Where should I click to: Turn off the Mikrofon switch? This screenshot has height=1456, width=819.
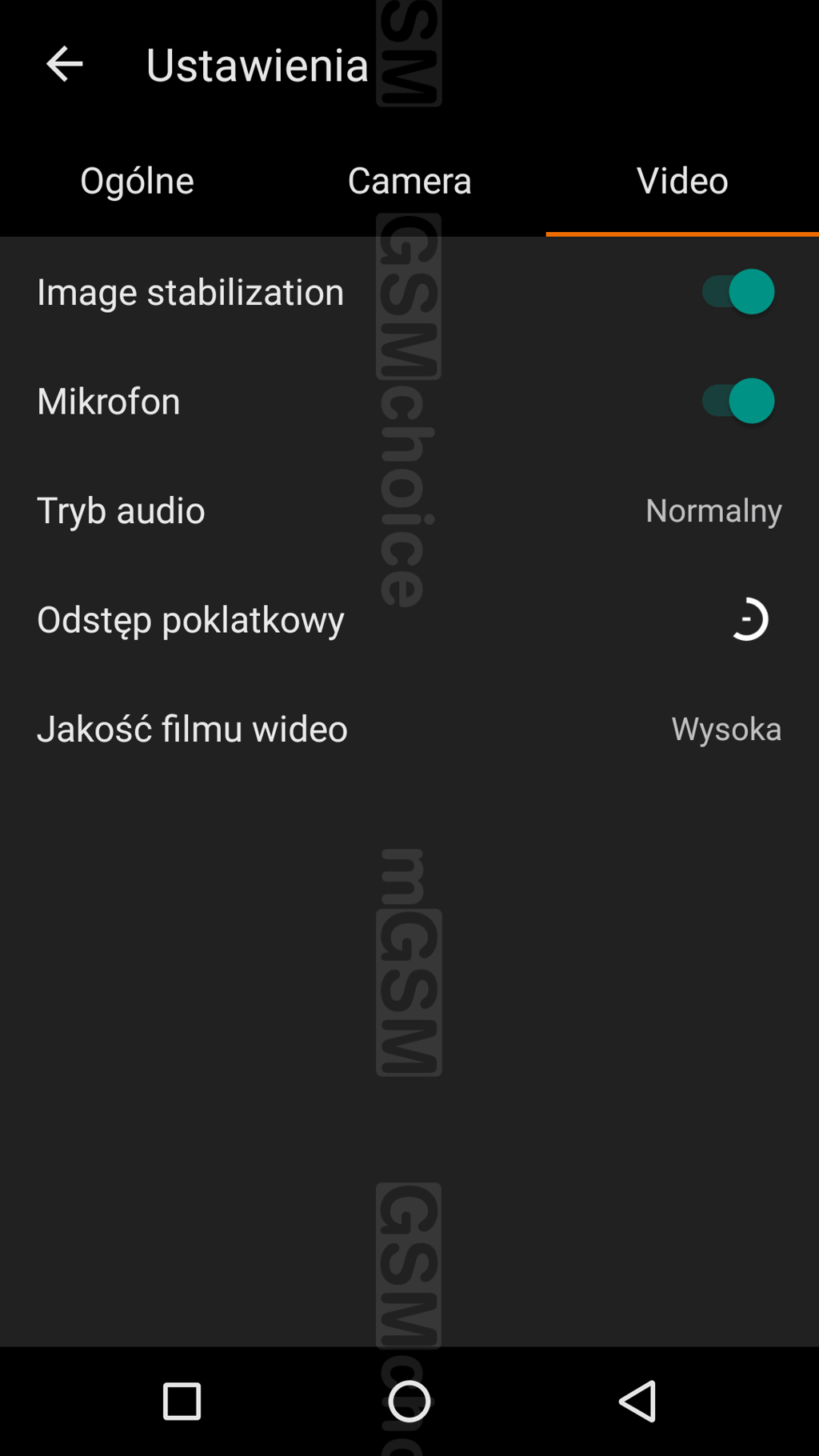click(x=737, y=401)
